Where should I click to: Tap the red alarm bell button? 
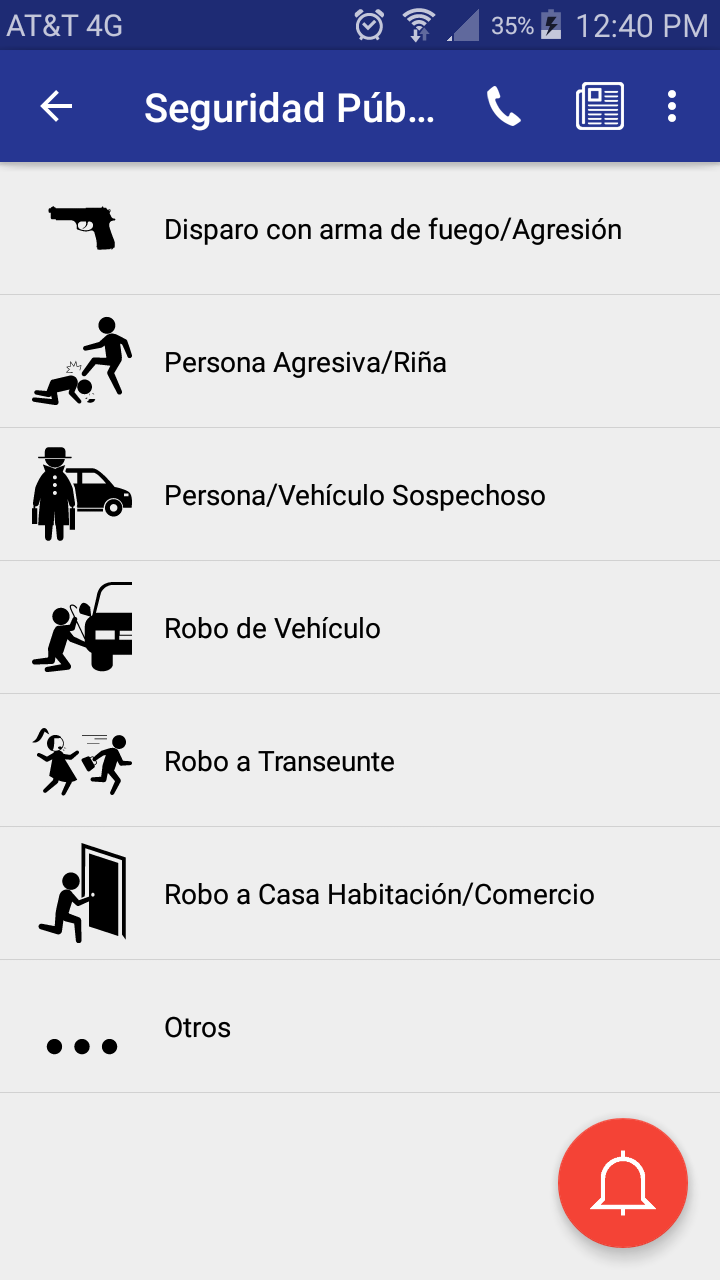pos(622,1183)
